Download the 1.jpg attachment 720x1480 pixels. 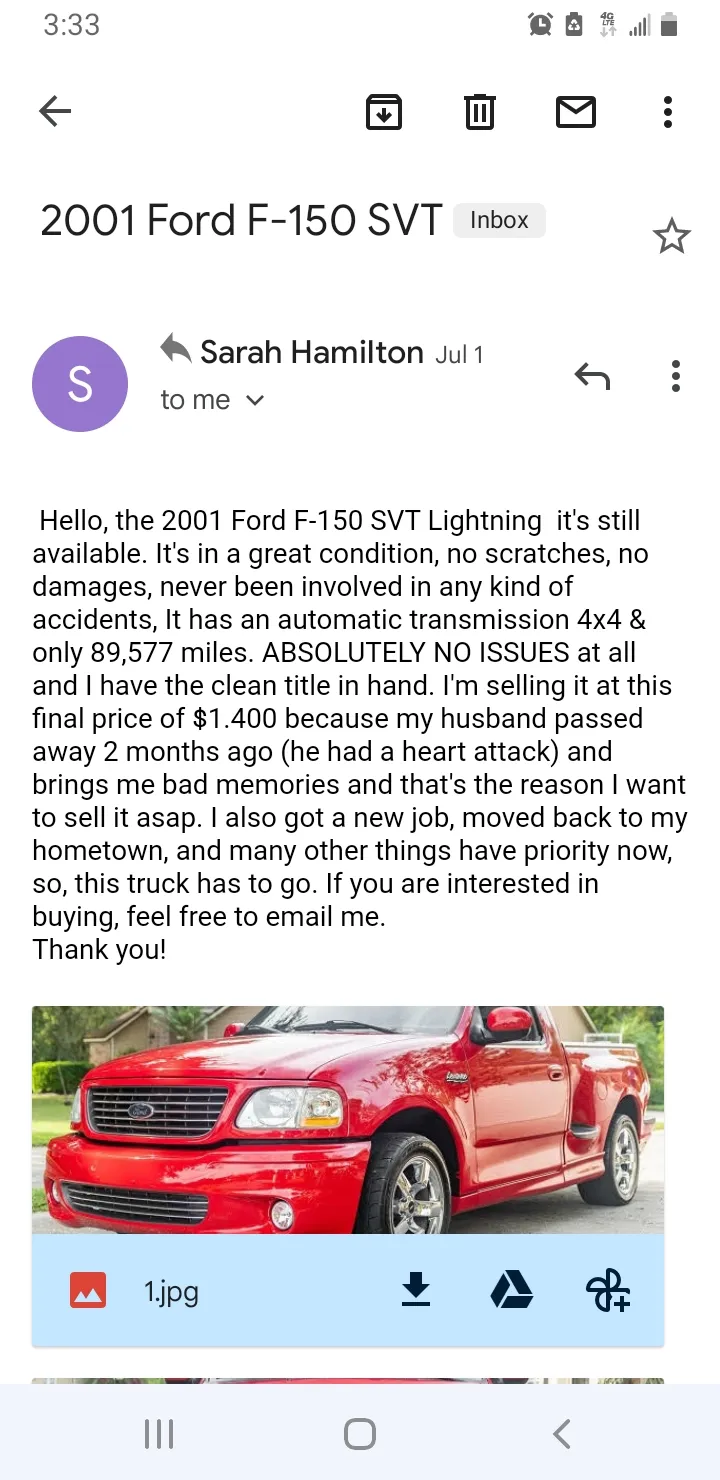pos(416,1291)
